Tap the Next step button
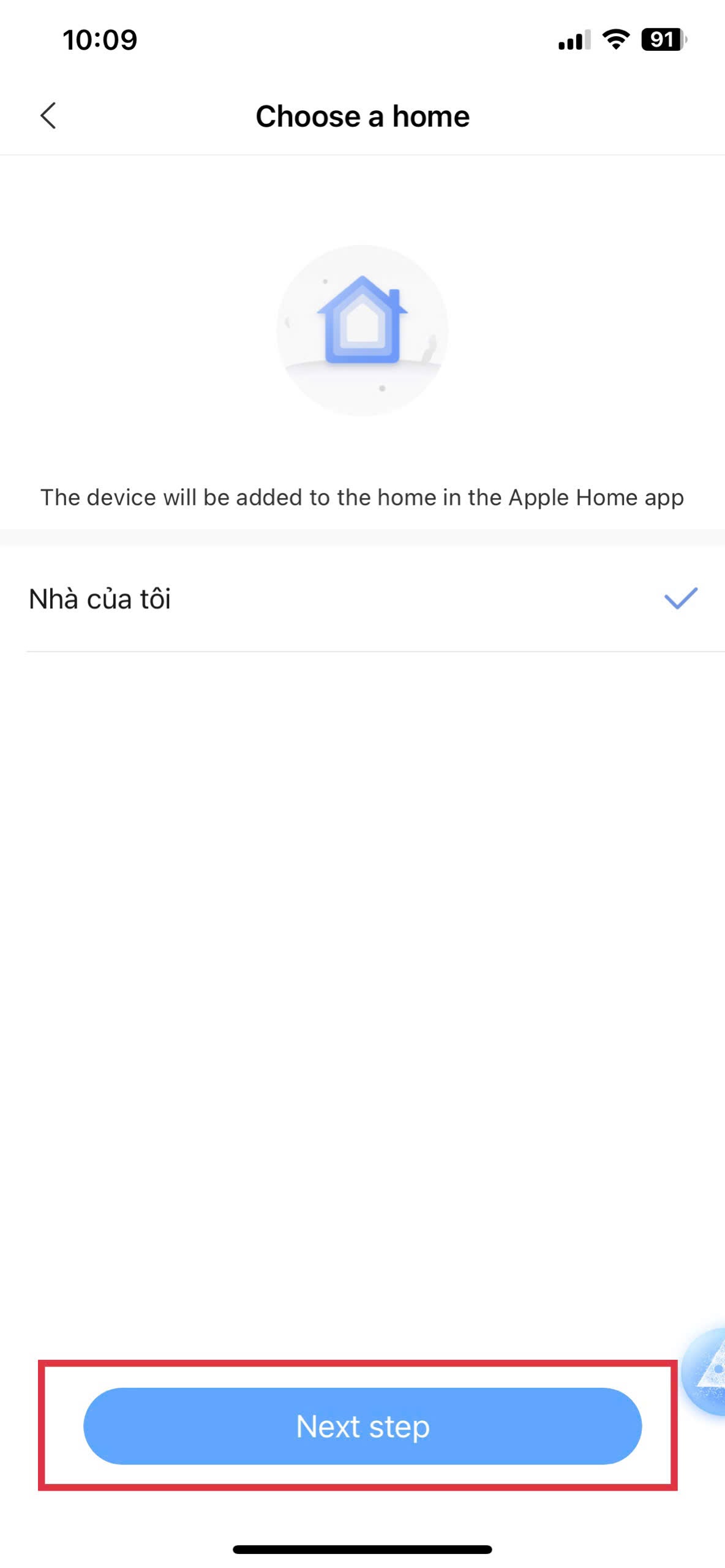The width and height of the screenshot is (725, 1568). click(362, 1426)
